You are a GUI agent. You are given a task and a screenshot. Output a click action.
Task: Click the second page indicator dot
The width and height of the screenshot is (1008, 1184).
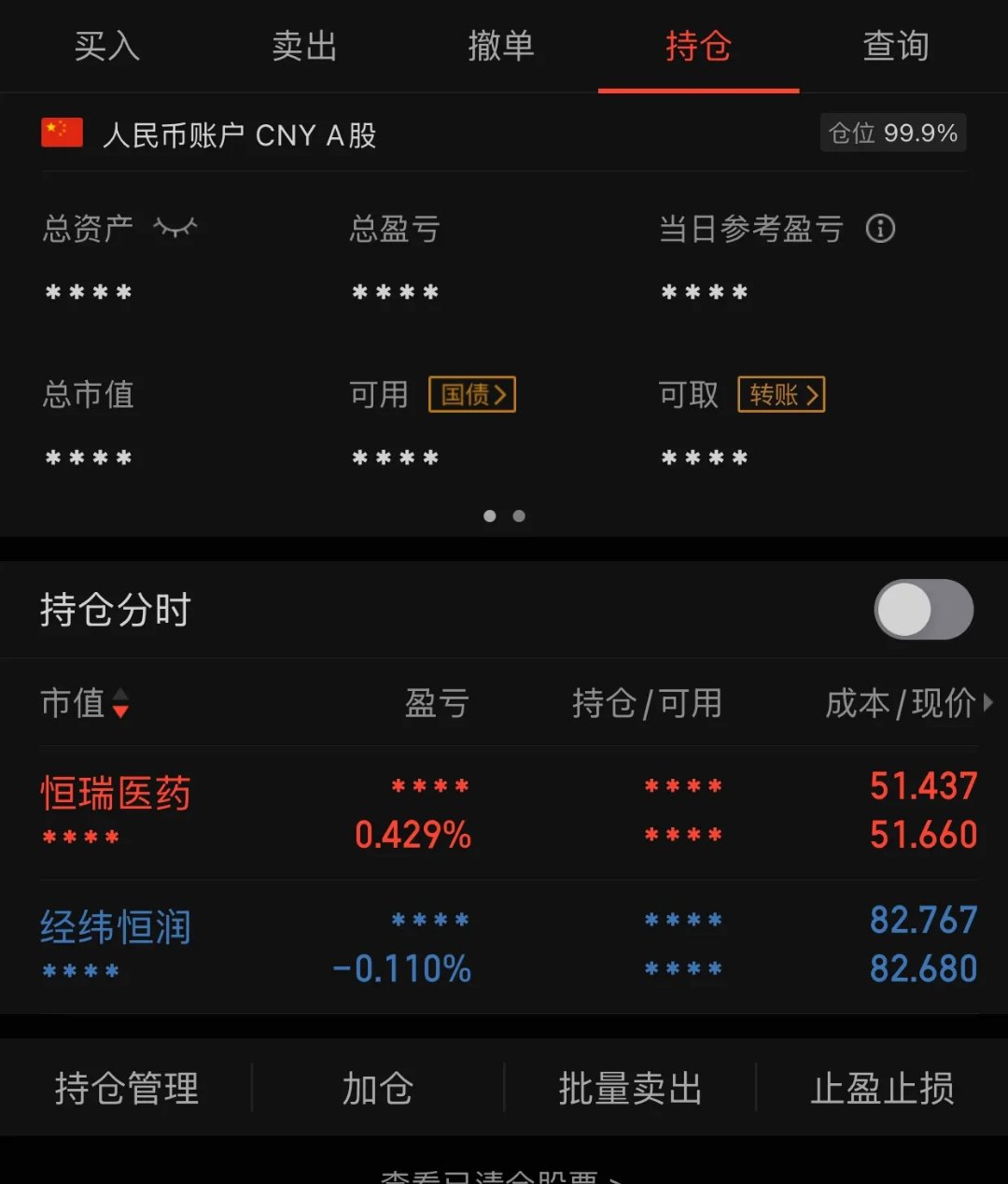520,515
